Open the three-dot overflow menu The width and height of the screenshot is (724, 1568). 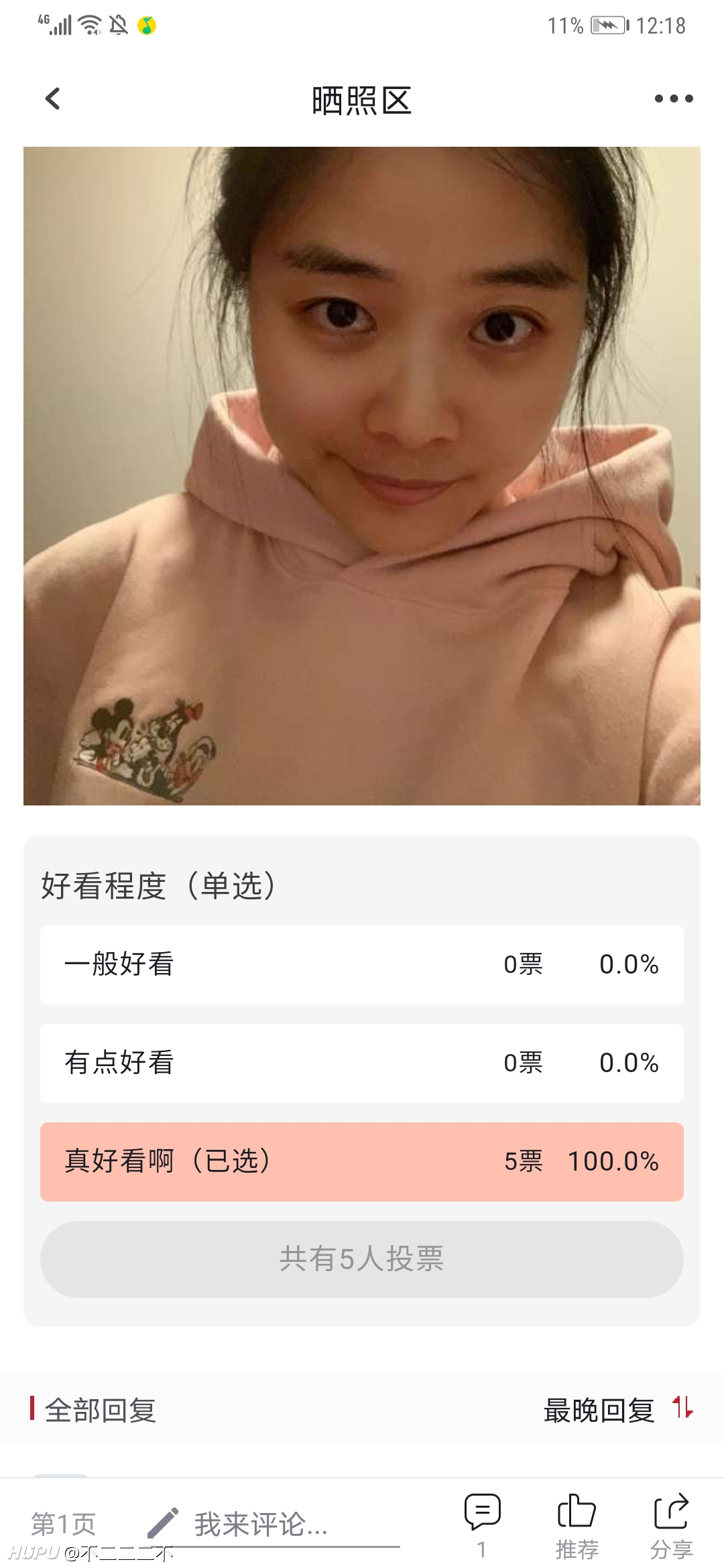pyautogui.click(x=673, y=99)
